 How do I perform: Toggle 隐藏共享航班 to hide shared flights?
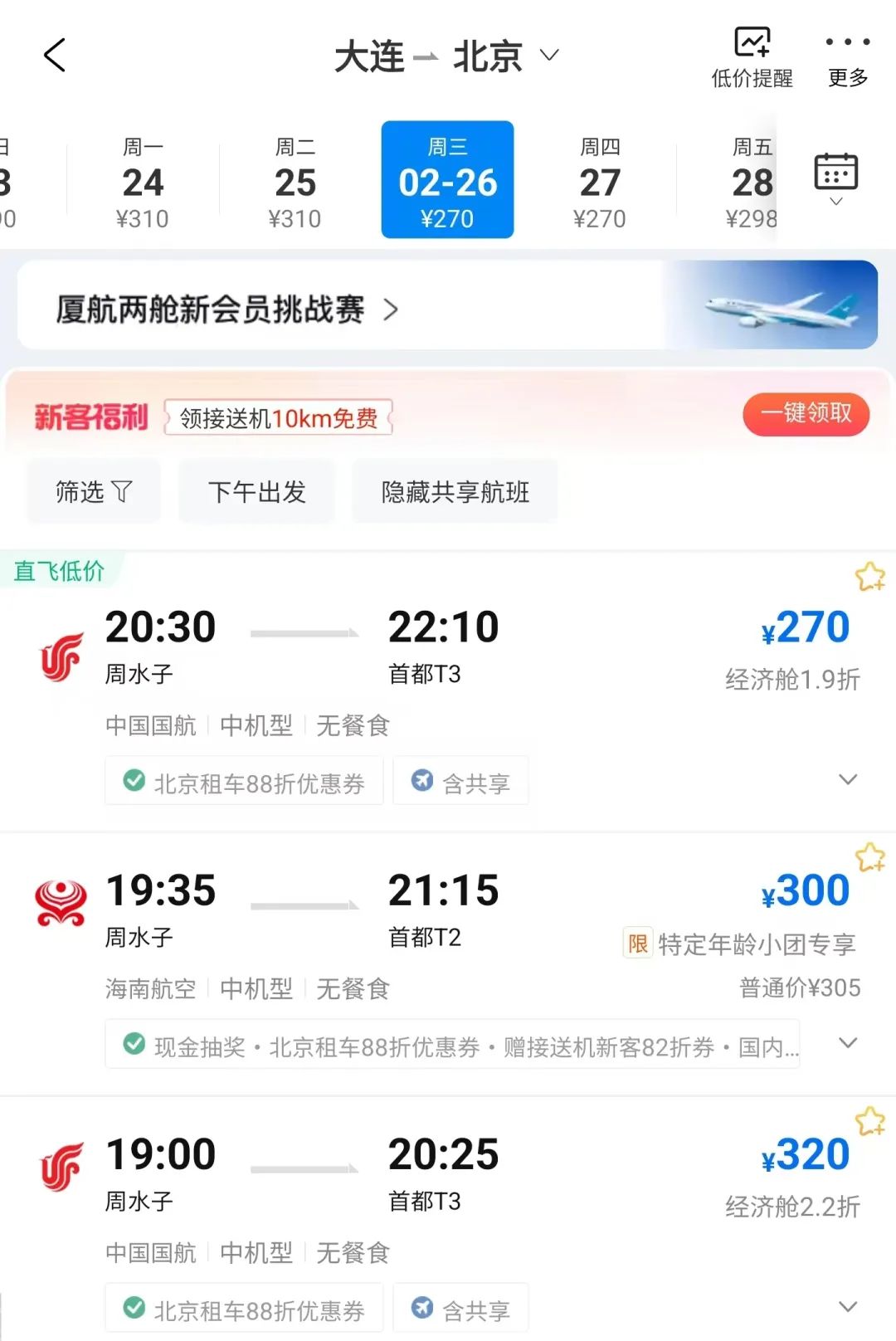[x=455, y=491]
